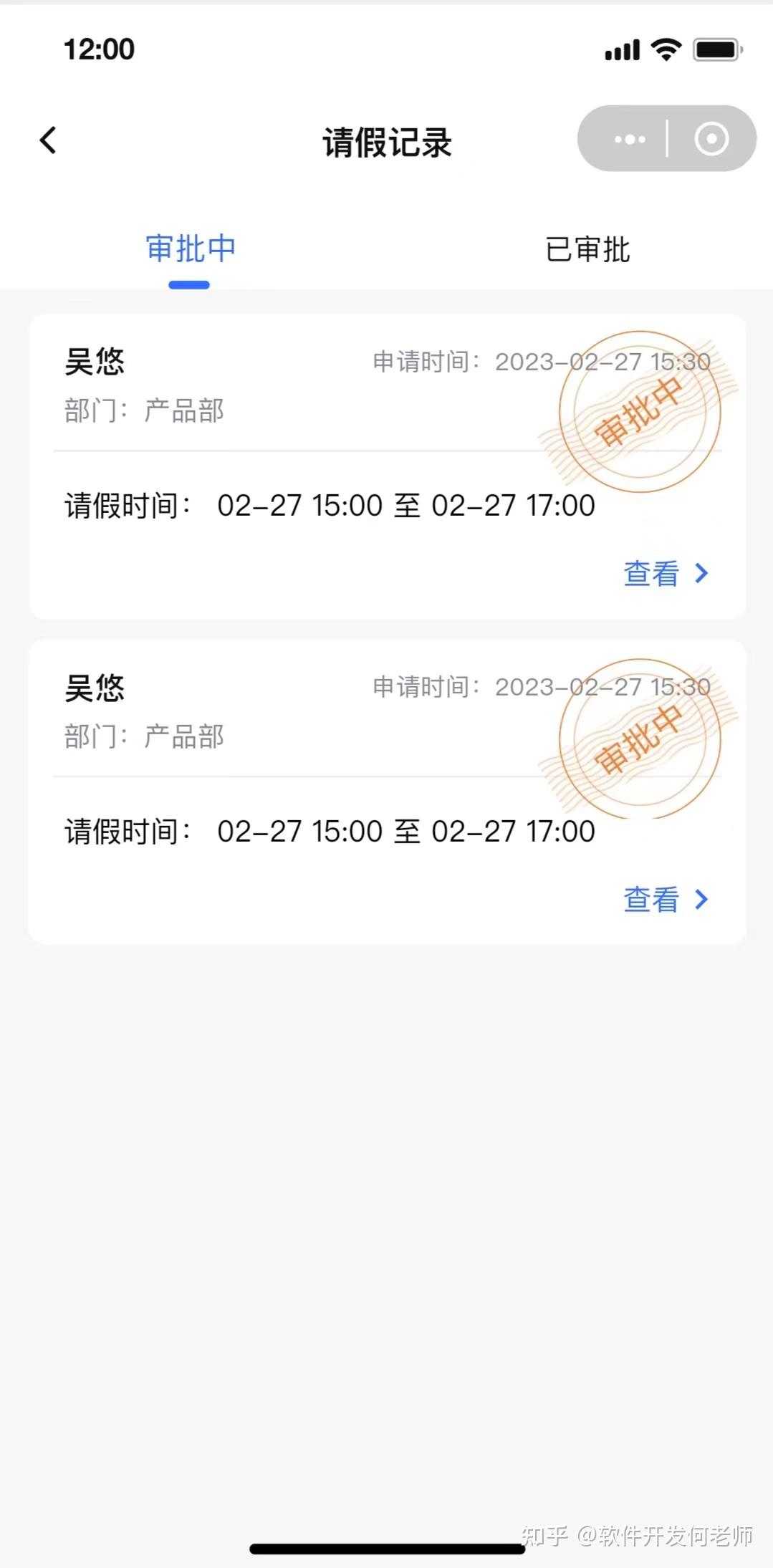
Task: Go back from the 请假记录 page
Action: 48,140
